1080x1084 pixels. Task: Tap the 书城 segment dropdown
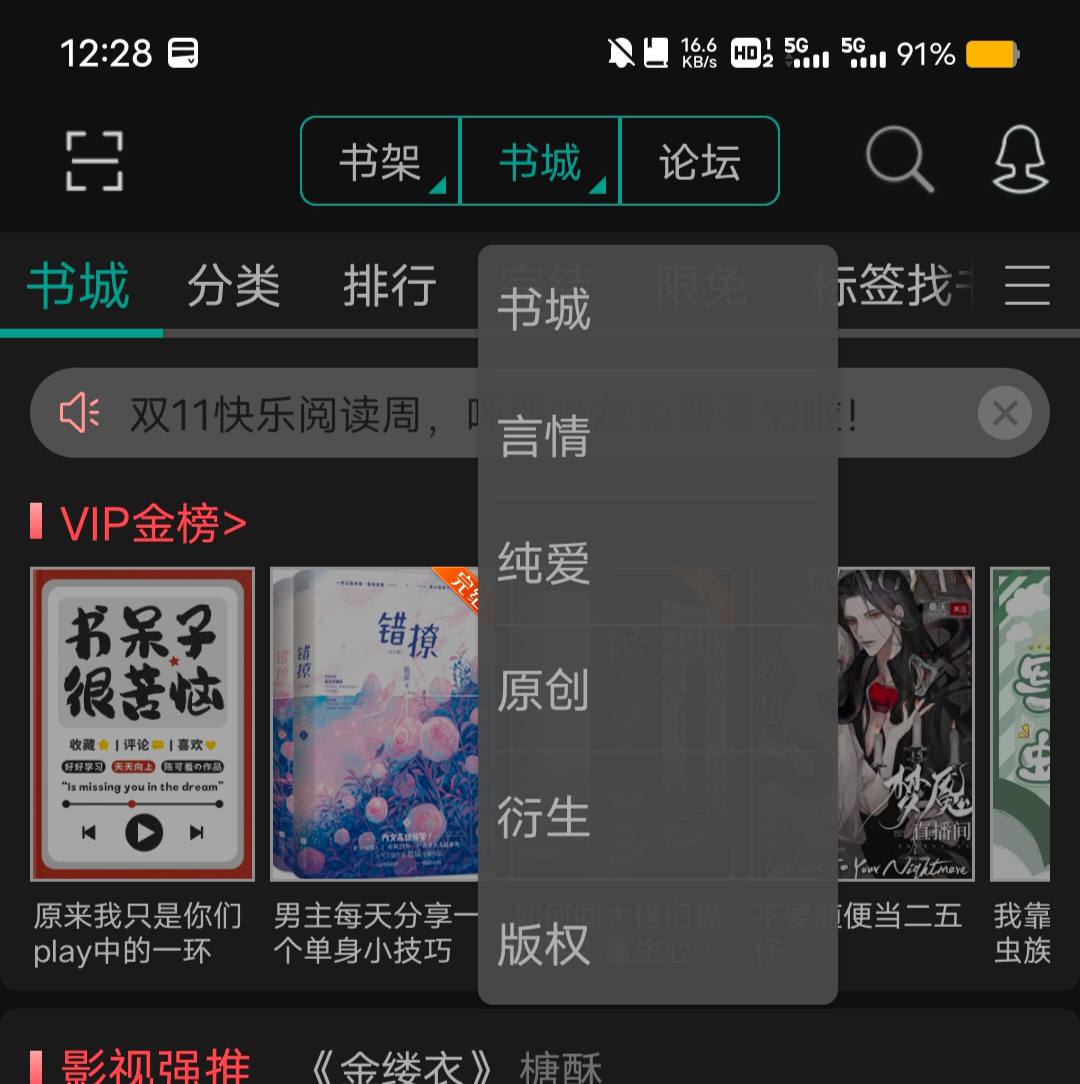point(540,161)
